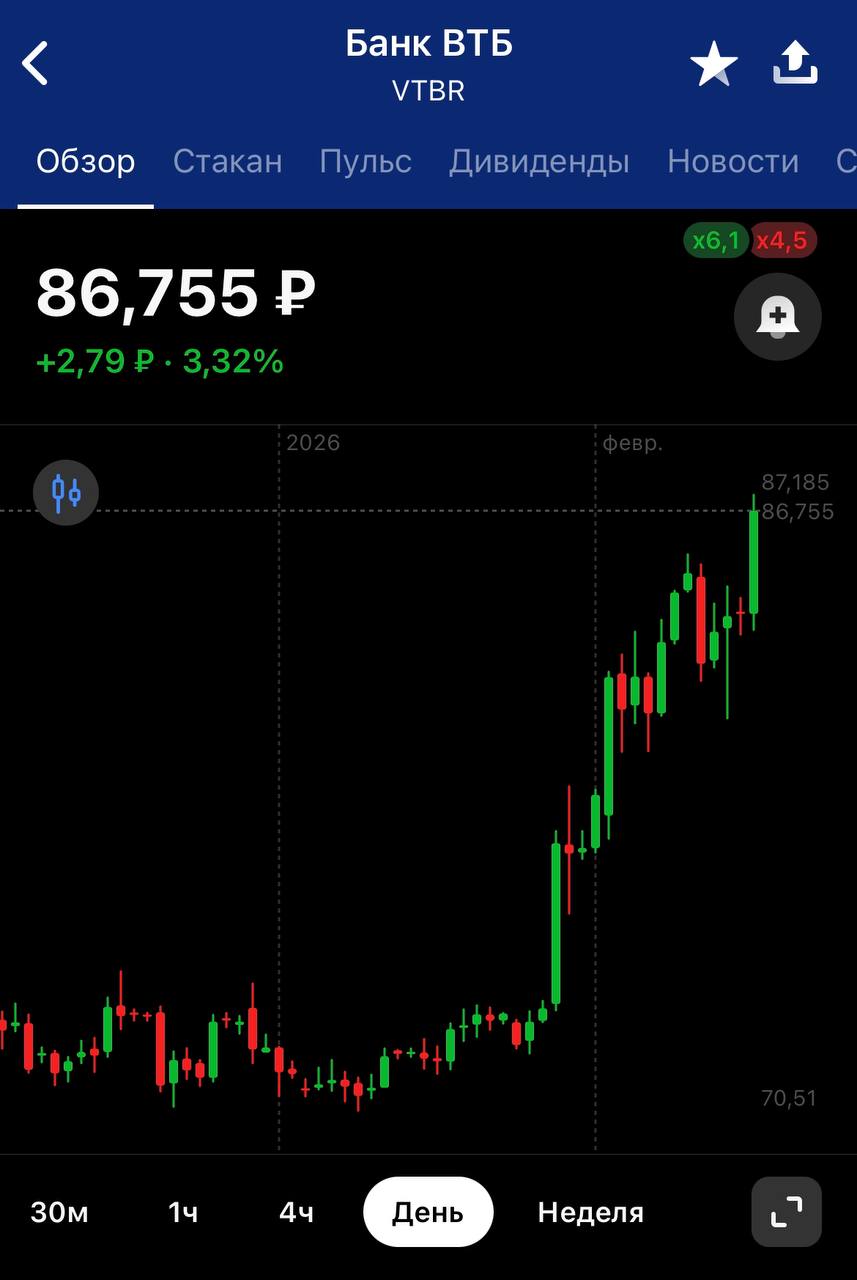The height and width of the screenshot is (1280, 857).
Task: Add VTBR to favorites with the star
Action: 714,66
